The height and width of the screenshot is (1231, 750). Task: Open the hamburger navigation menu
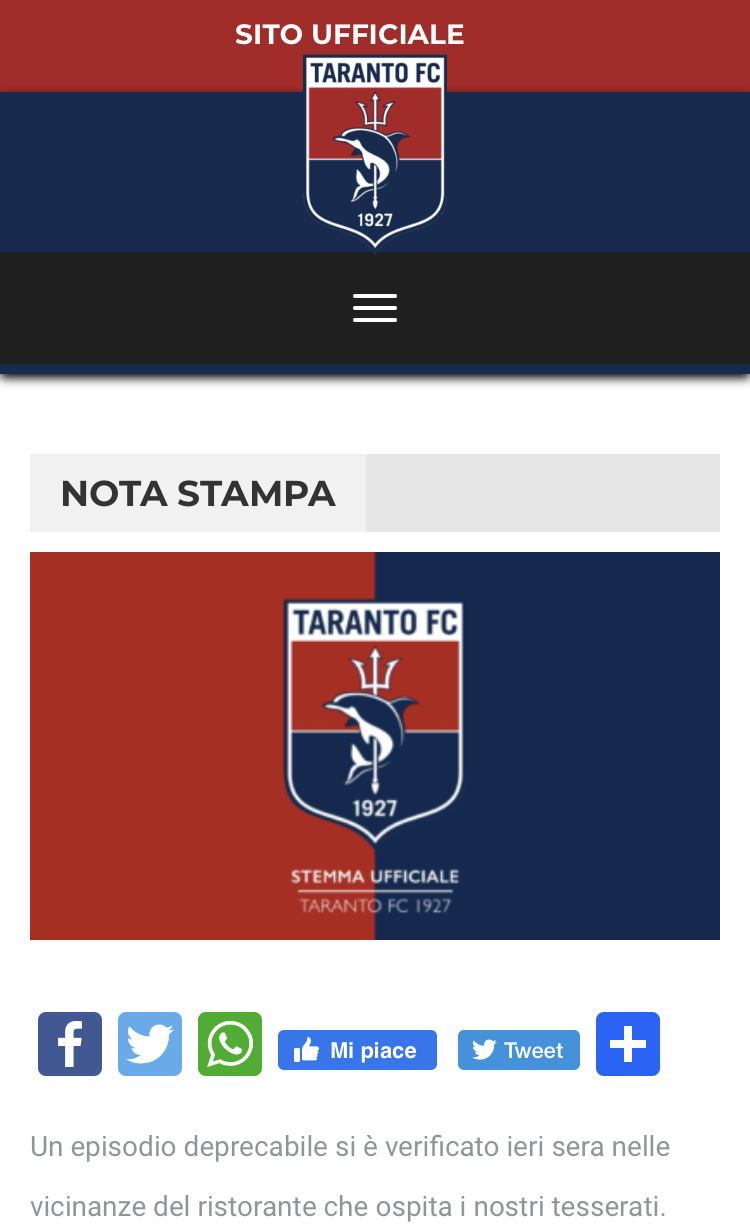click(x=375, y=308)
